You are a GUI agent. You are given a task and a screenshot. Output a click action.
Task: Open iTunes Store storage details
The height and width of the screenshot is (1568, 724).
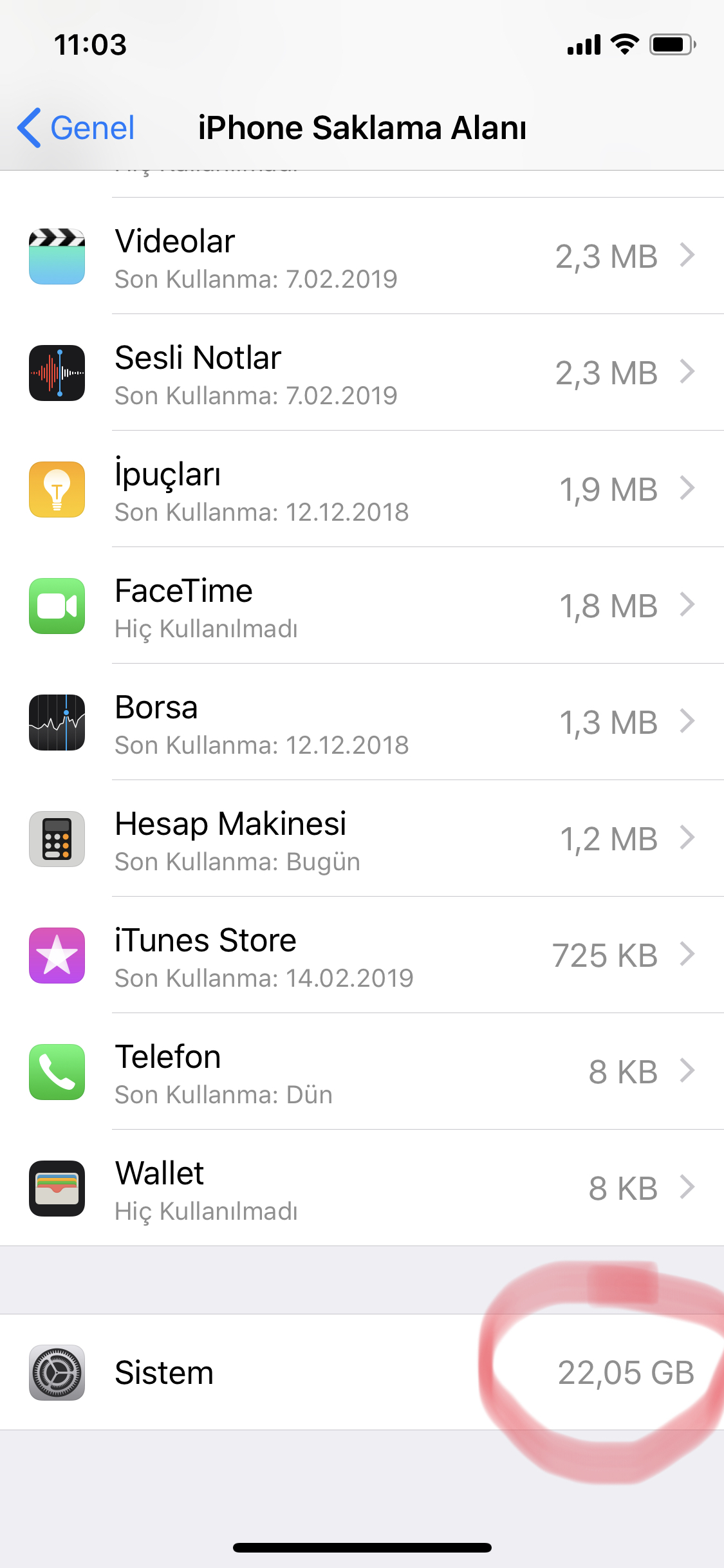(362, 955)
